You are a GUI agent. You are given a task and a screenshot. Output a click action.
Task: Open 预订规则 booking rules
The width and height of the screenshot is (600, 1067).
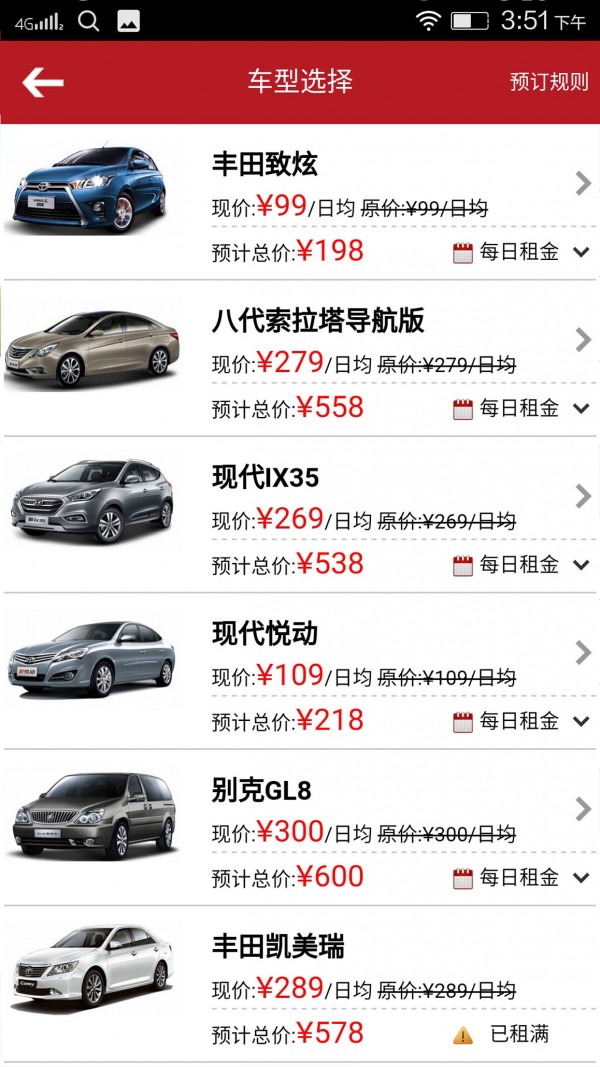pos(548,82)
